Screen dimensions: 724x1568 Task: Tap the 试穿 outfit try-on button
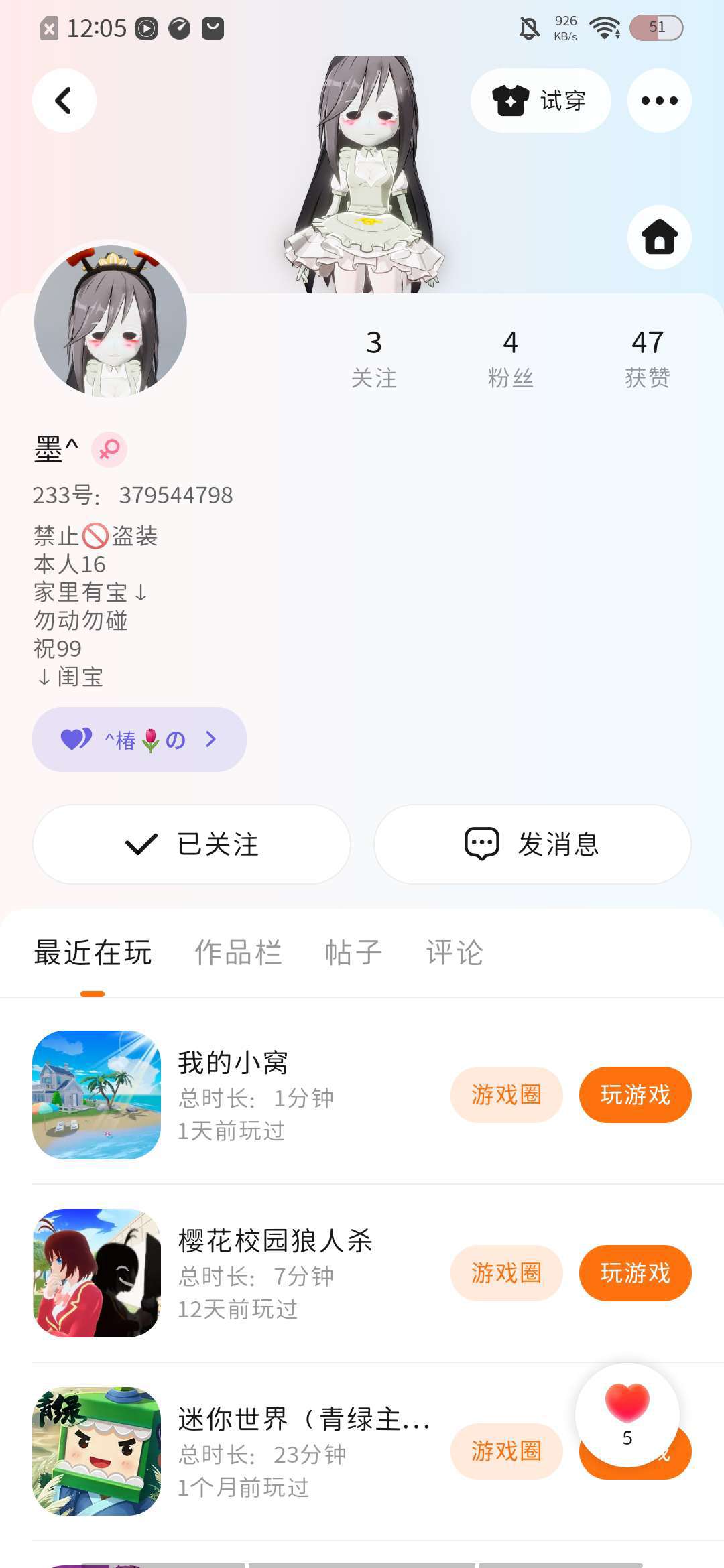540,101
